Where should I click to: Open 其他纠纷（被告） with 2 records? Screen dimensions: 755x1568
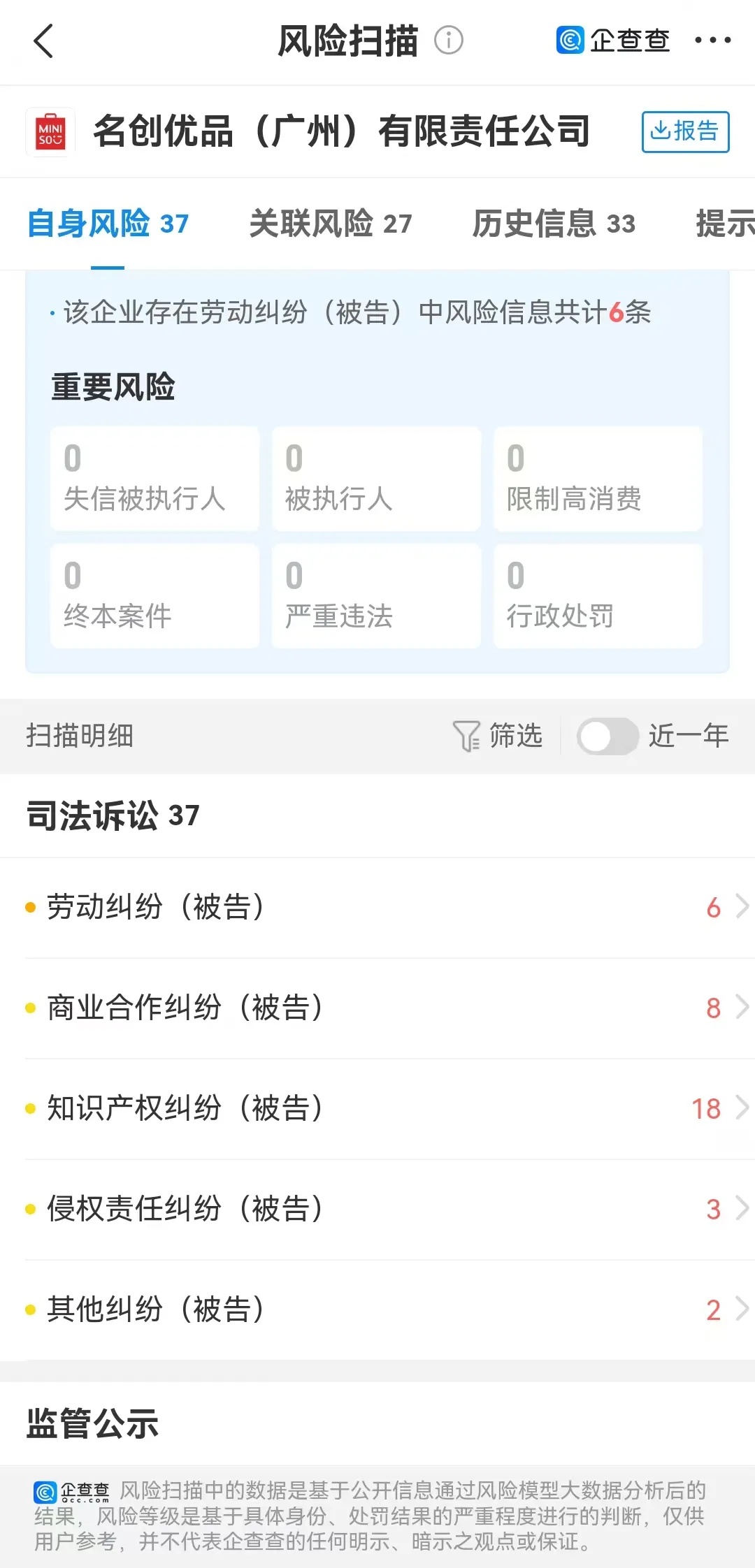point(377,1310)
